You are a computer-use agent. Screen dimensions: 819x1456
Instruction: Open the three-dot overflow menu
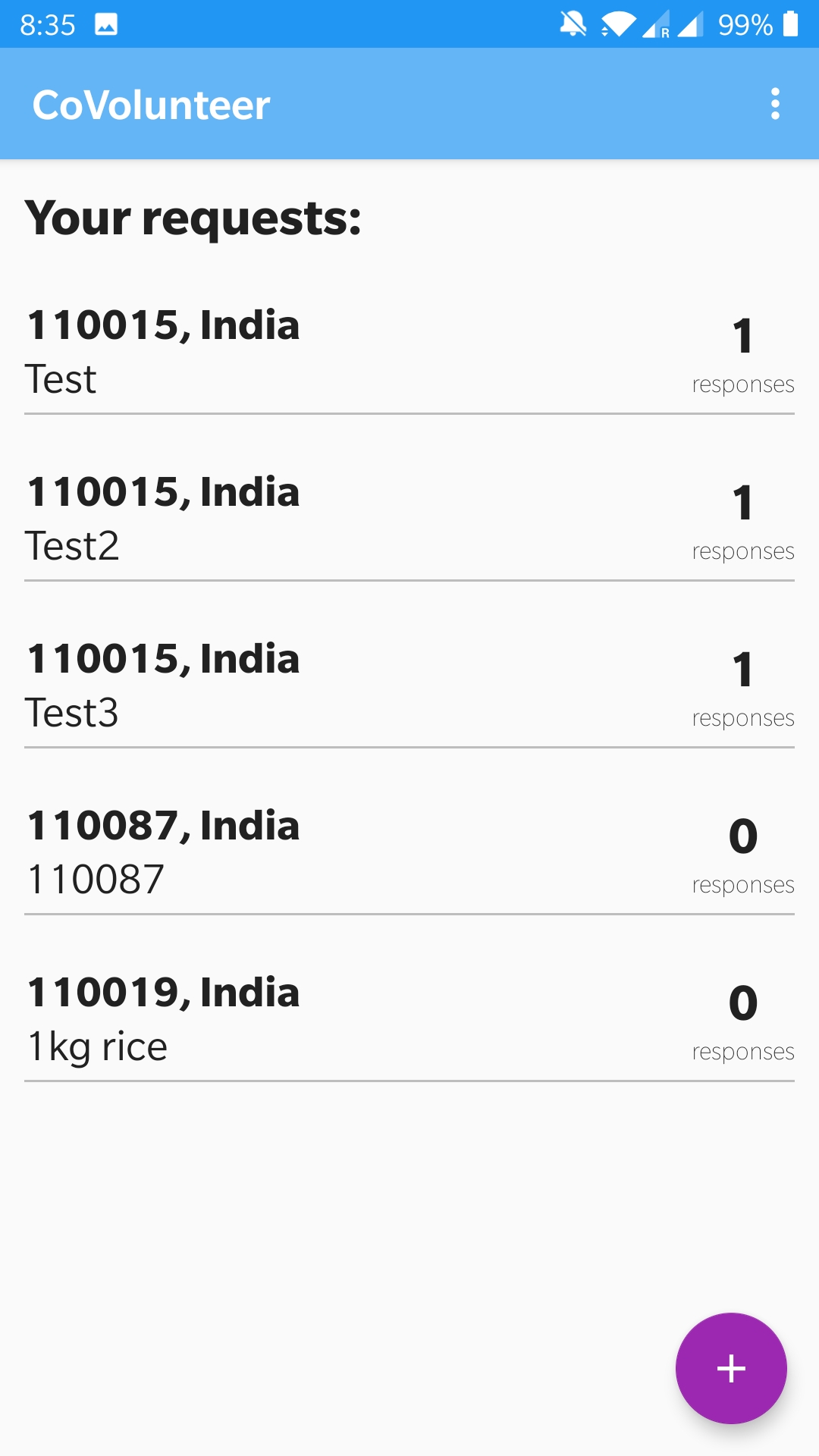point(775,104)
